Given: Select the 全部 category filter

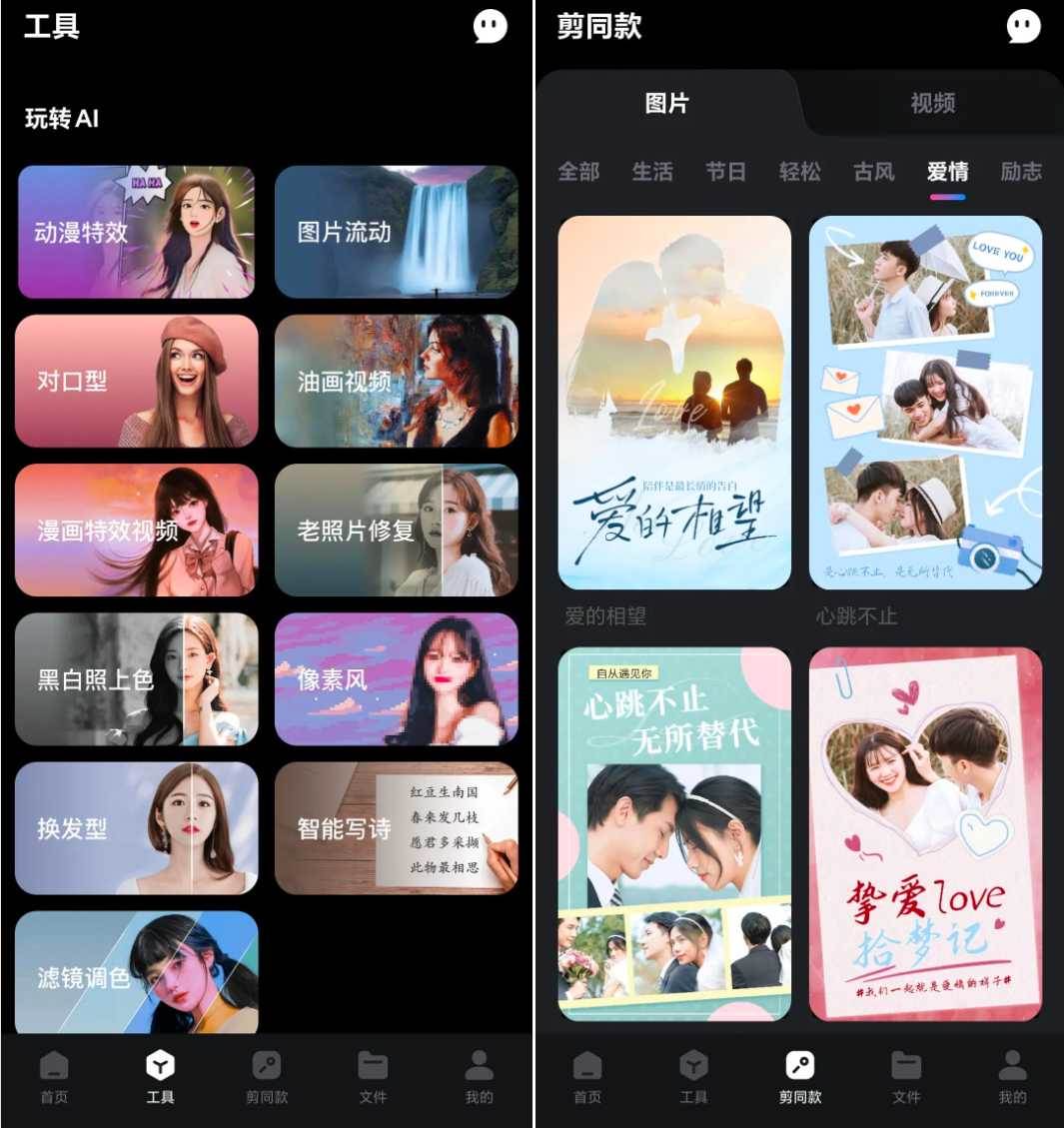Looking at the screenshot, I should pos(578,172).
